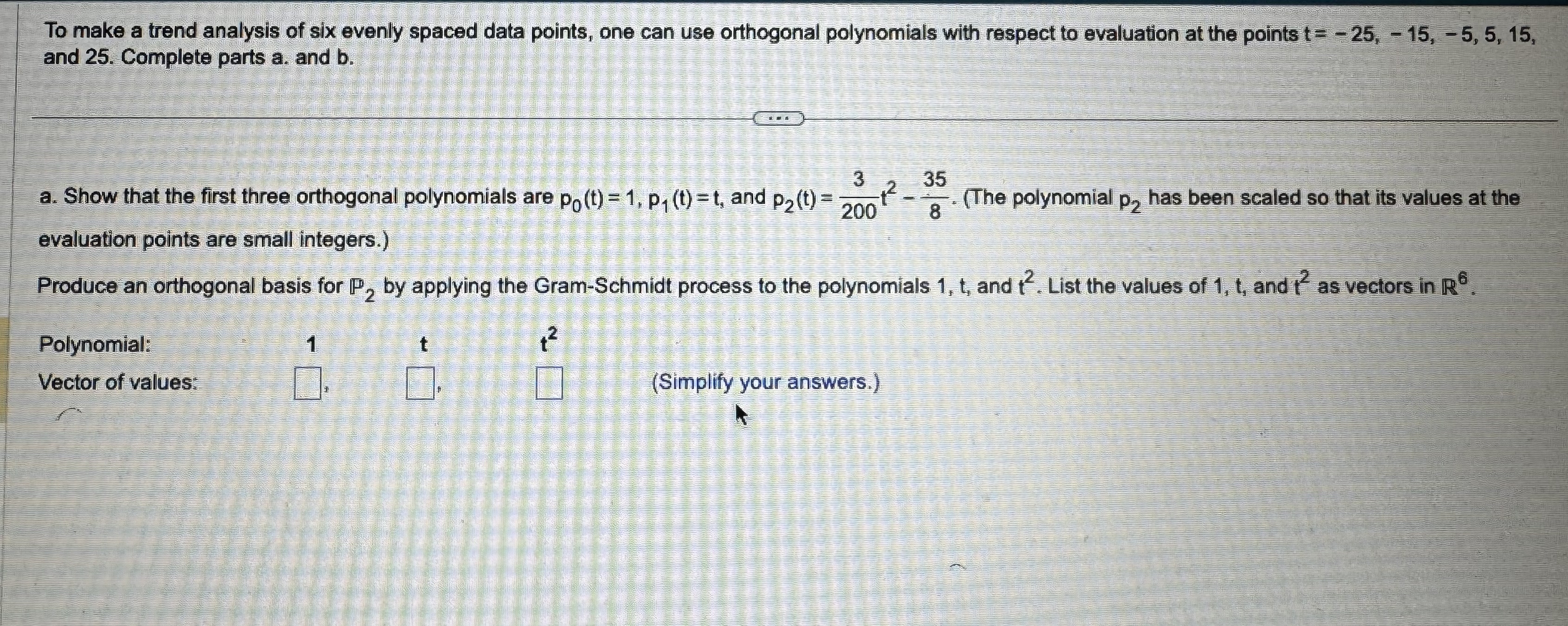Select the vector input box under t
Image resolution: width=1568 pixels, height=626 pixels.
click(x=420, y=384)
